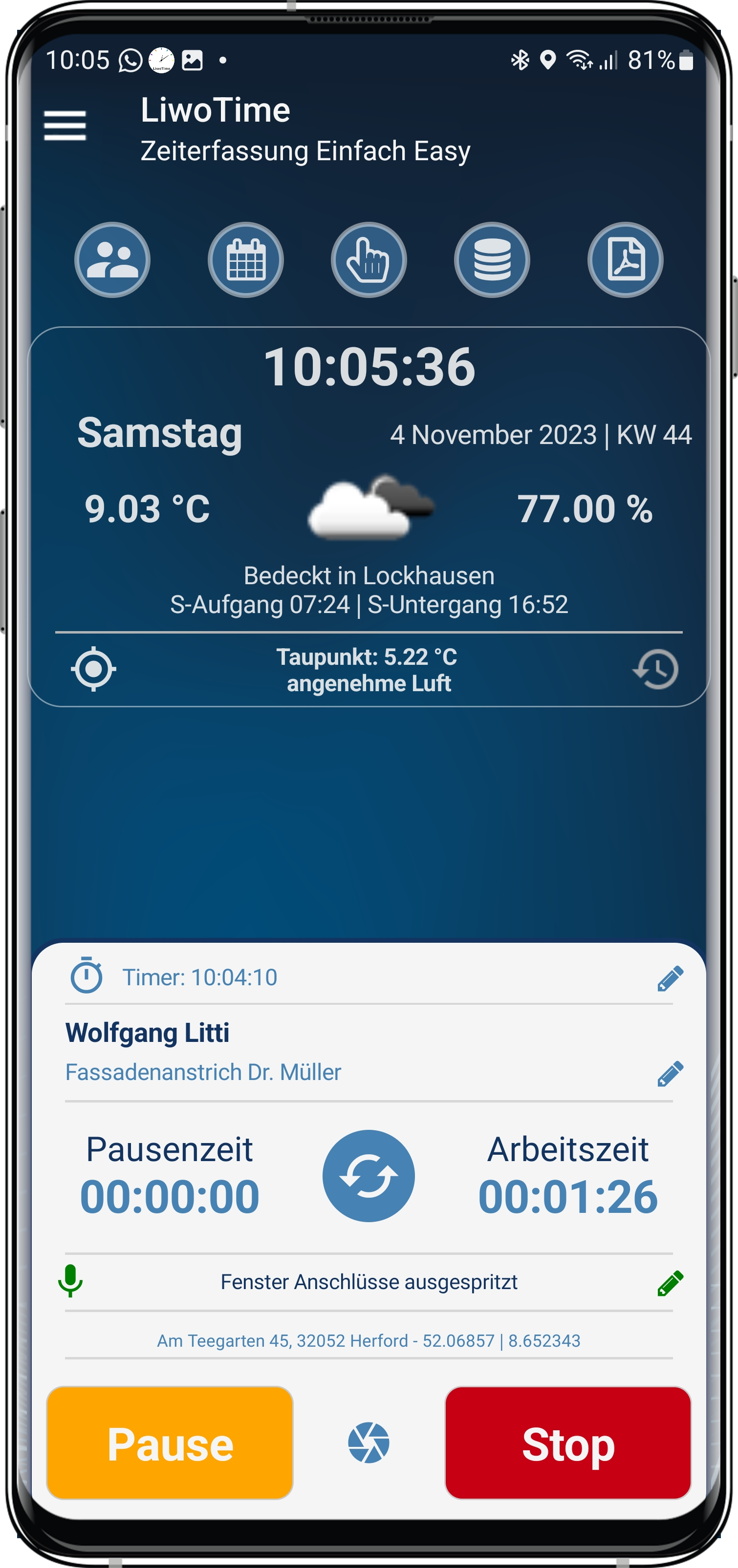
Task: Open the database stack icon
Action: [492, 260]
